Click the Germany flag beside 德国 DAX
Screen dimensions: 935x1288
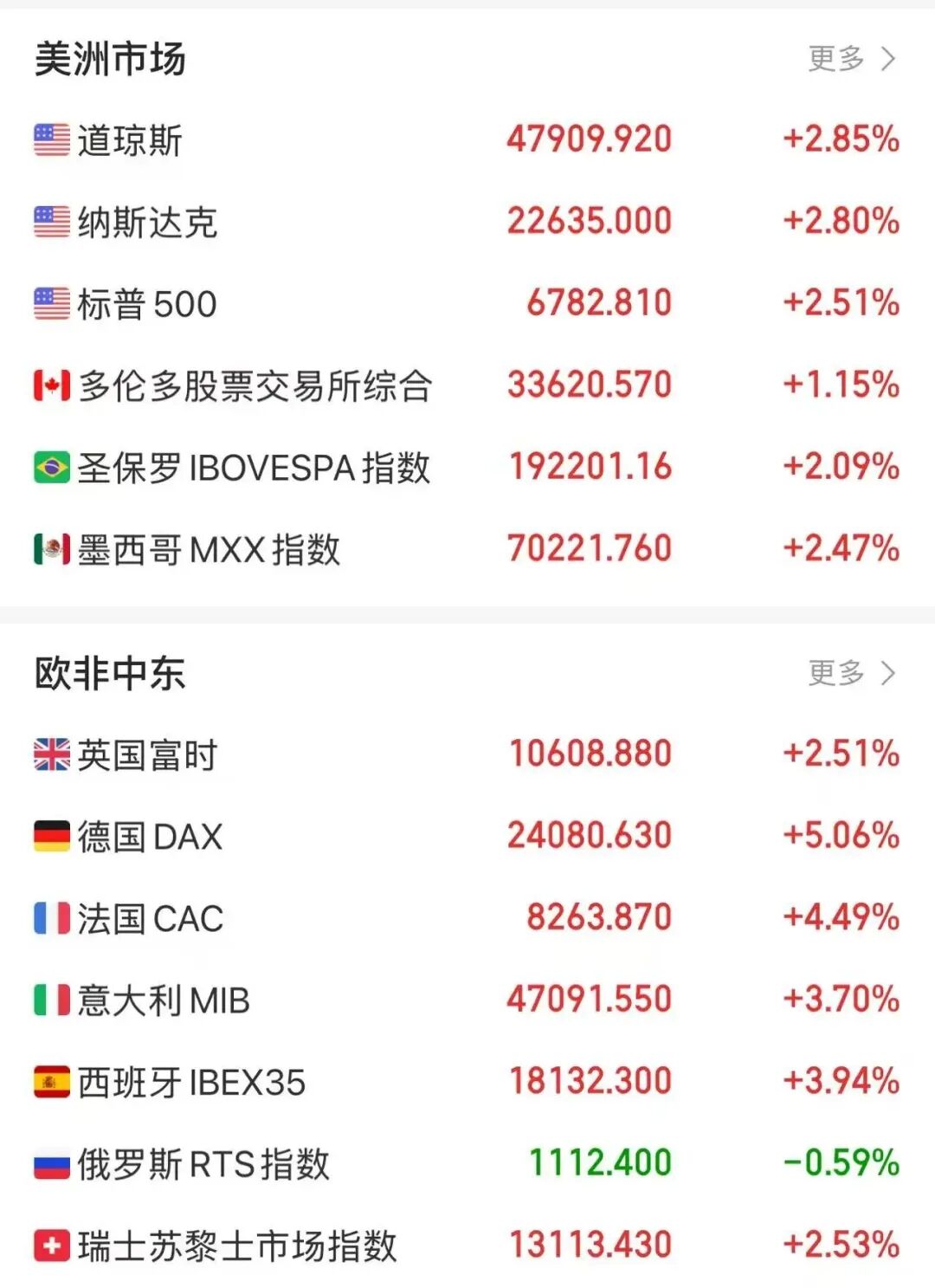point(51,837)
